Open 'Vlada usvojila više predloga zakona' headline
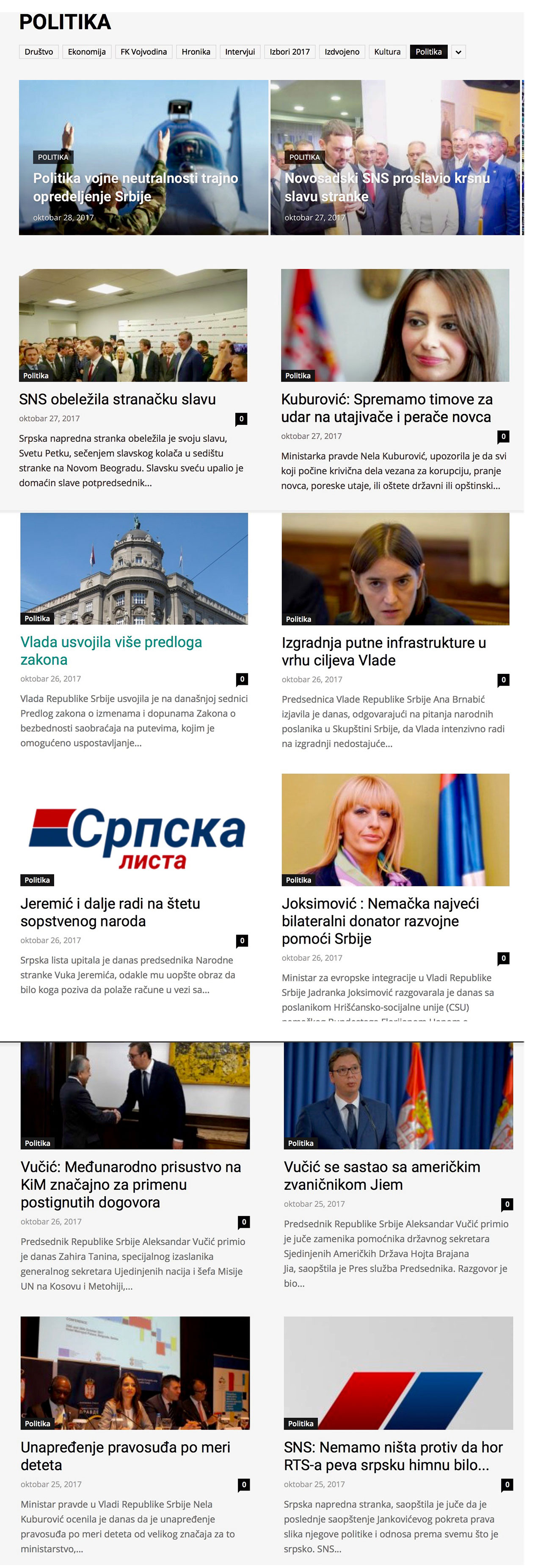The width and height of the screenshot is (535, 1568). (x=111, y=651)
